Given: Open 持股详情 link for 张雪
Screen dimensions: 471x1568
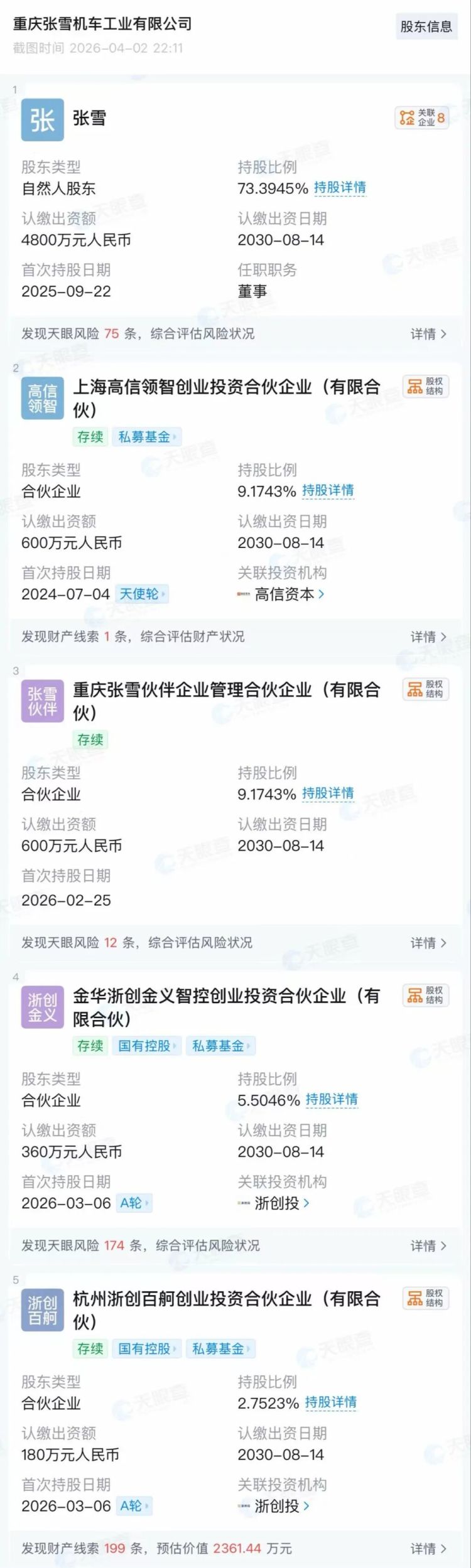Looking at the screenshot, I should 340,188.
